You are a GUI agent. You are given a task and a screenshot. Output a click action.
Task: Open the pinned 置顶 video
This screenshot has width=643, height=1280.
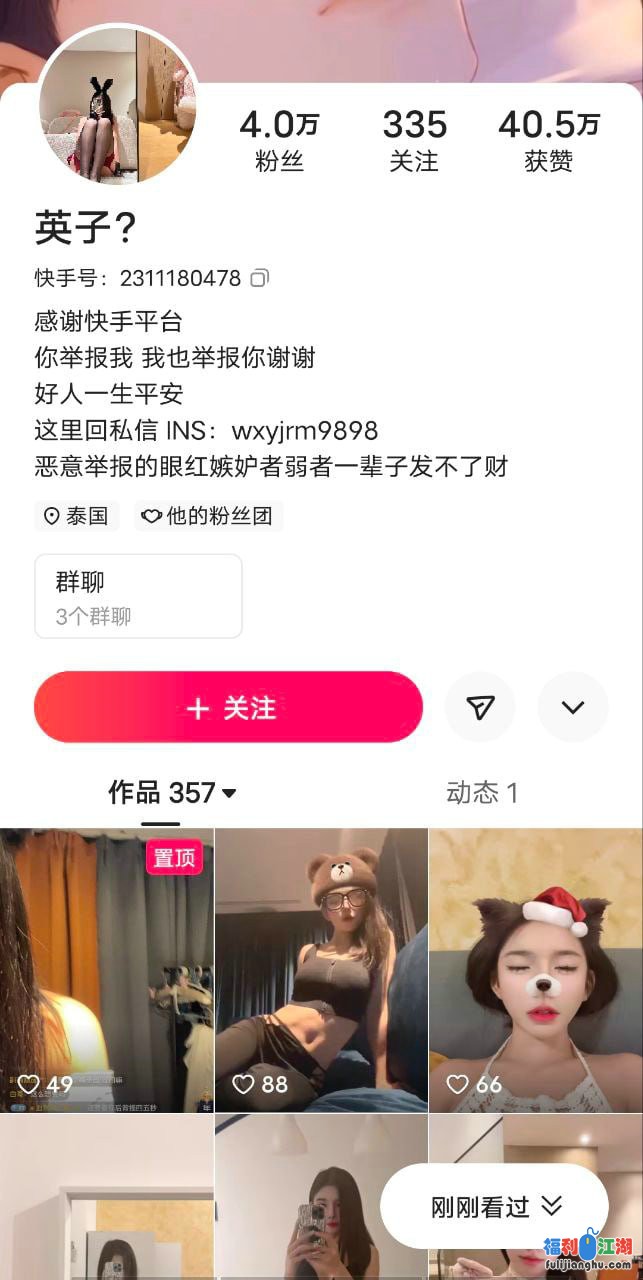click(107, 970)
